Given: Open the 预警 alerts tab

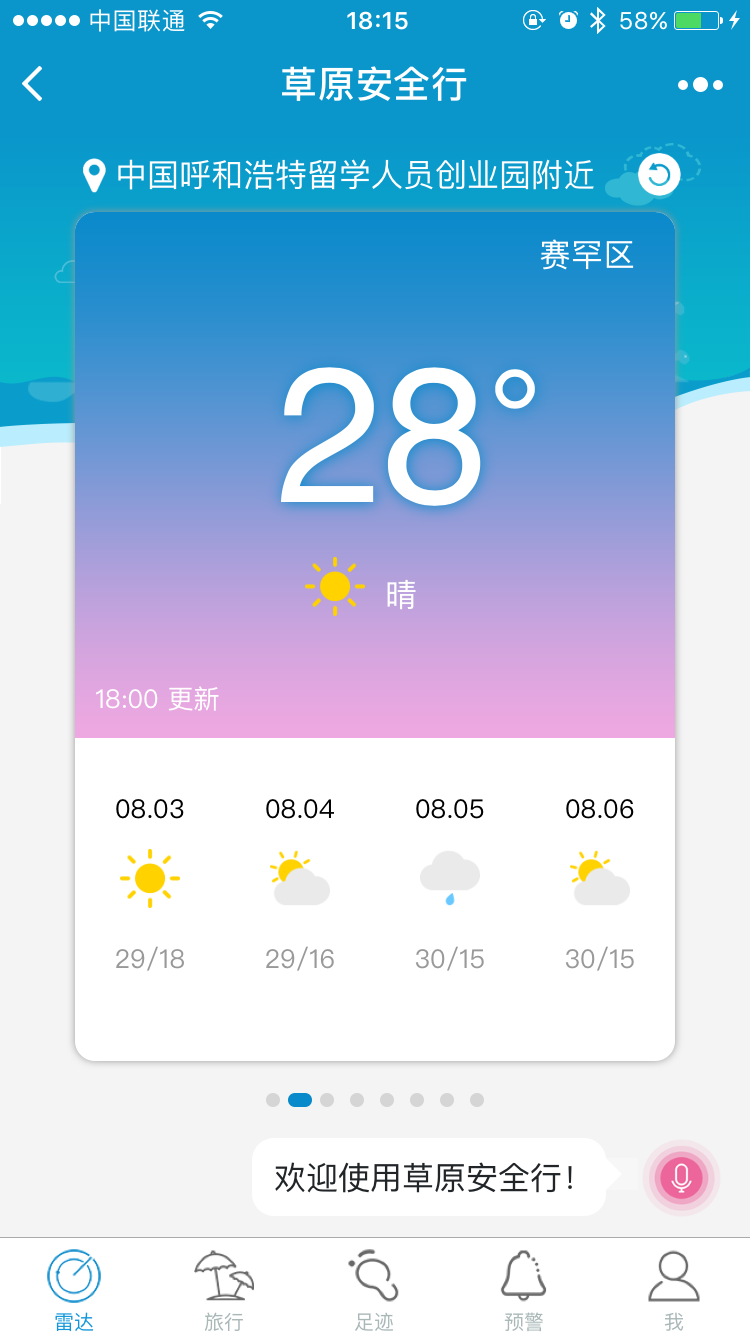Looking at the screenshot, I should click(524, 1289).
